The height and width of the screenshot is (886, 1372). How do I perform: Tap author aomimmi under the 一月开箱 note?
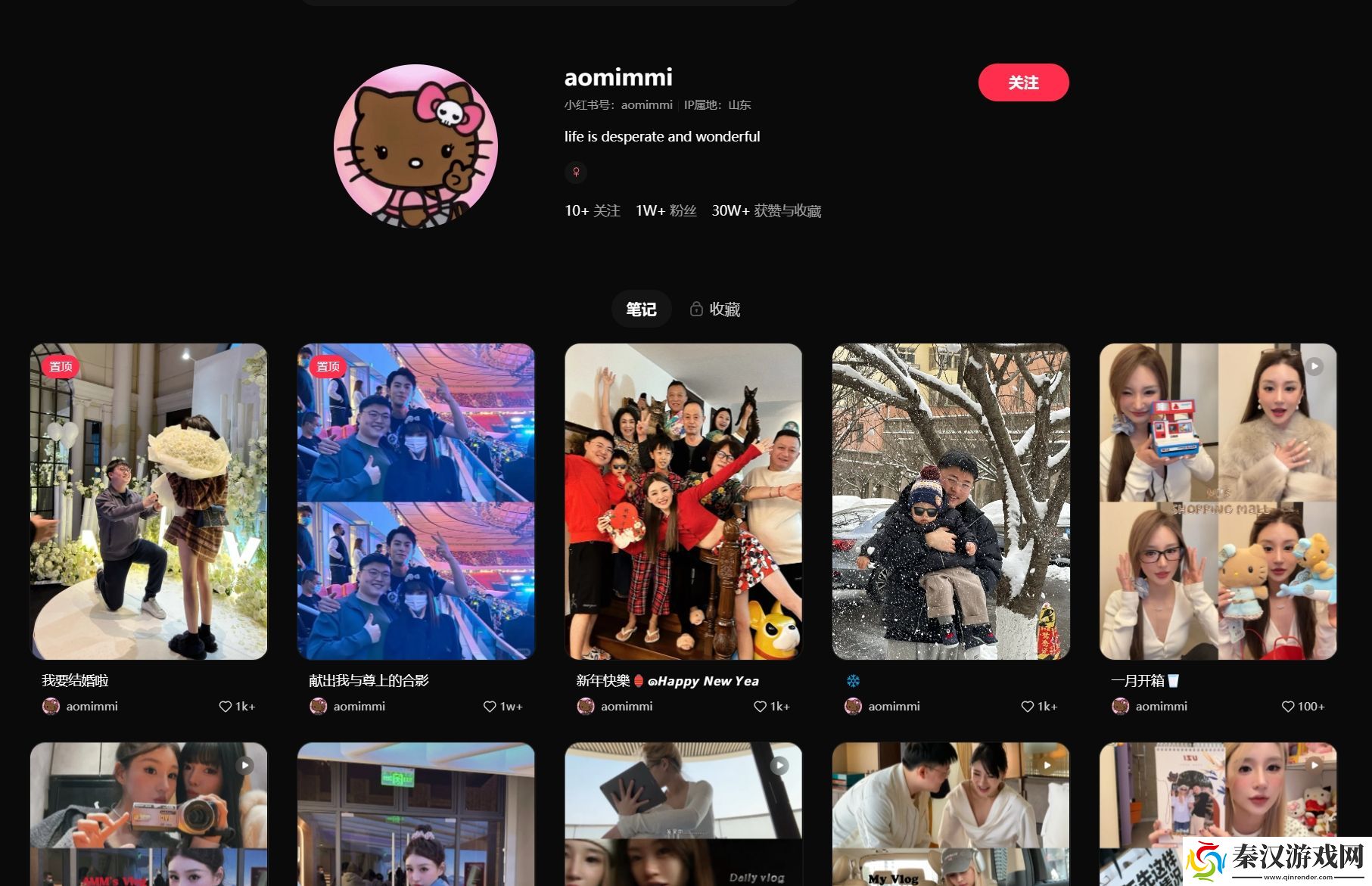1161,707
